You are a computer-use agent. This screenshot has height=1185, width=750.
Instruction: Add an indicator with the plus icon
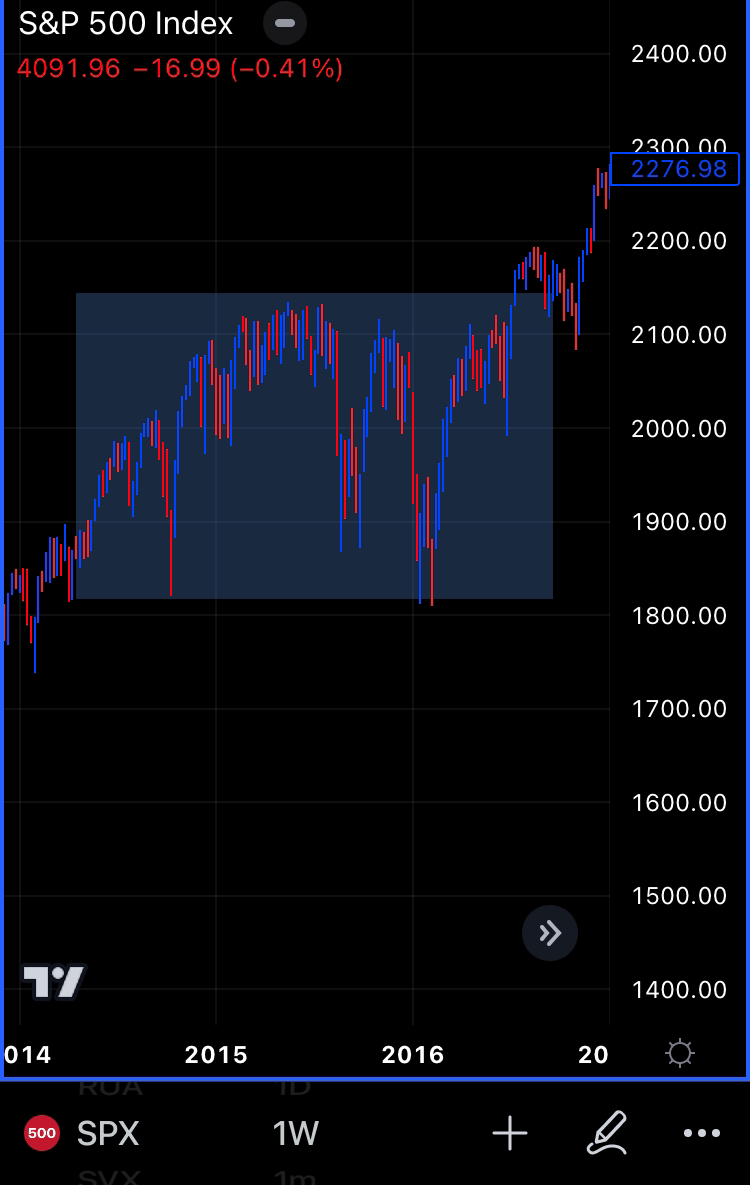click(510, 1133)
